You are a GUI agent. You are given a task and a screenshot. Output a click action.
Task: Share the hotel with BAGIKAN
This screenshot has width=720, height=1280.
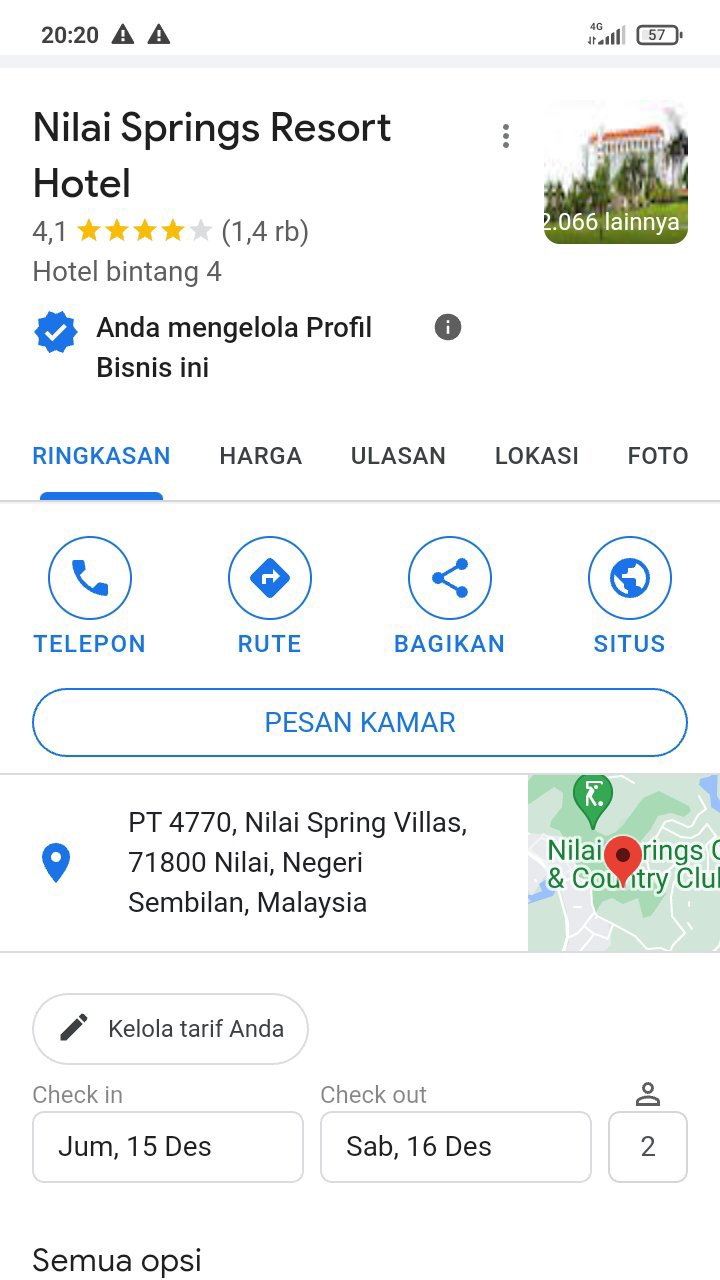click(x=450, y=596)
